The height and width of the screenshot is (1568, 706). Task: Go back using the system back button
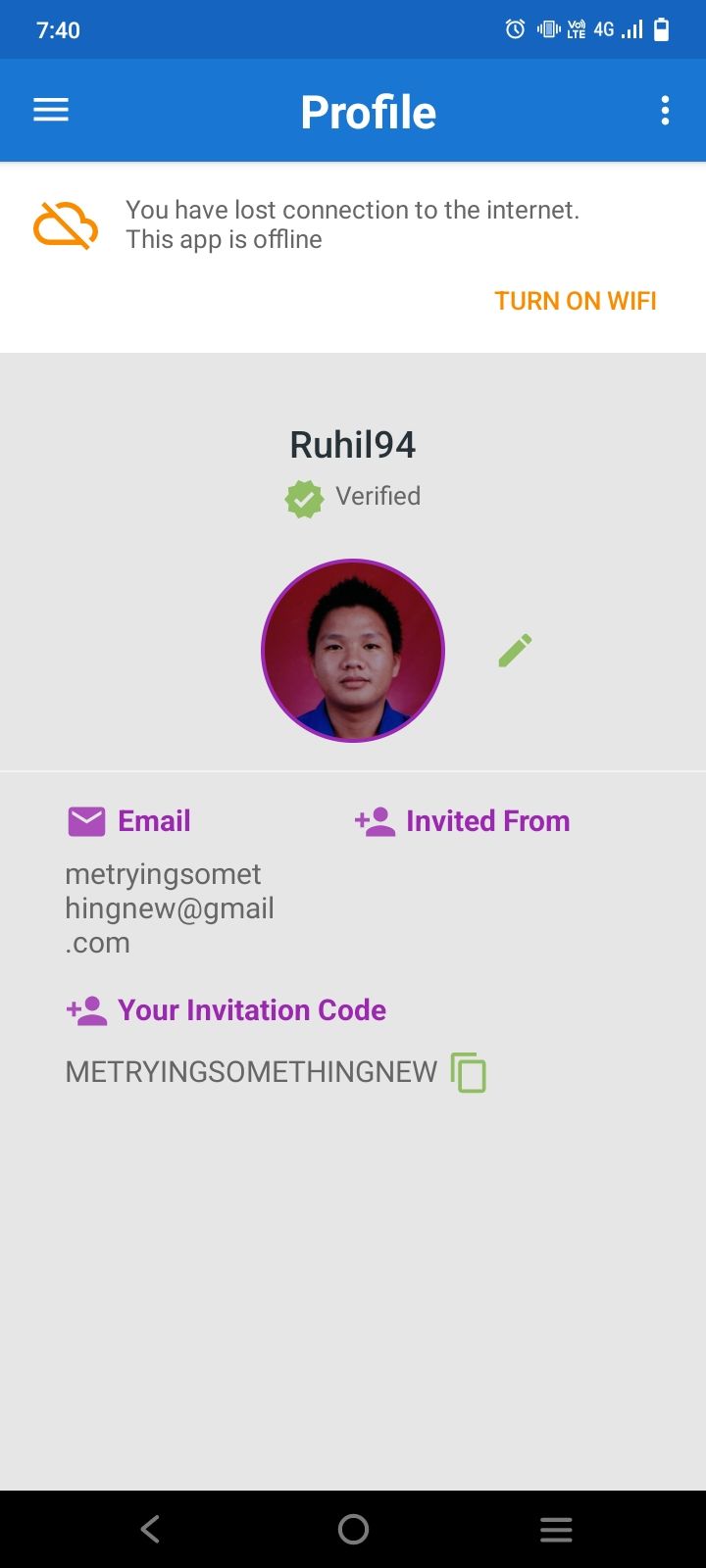click(150, 1529)
